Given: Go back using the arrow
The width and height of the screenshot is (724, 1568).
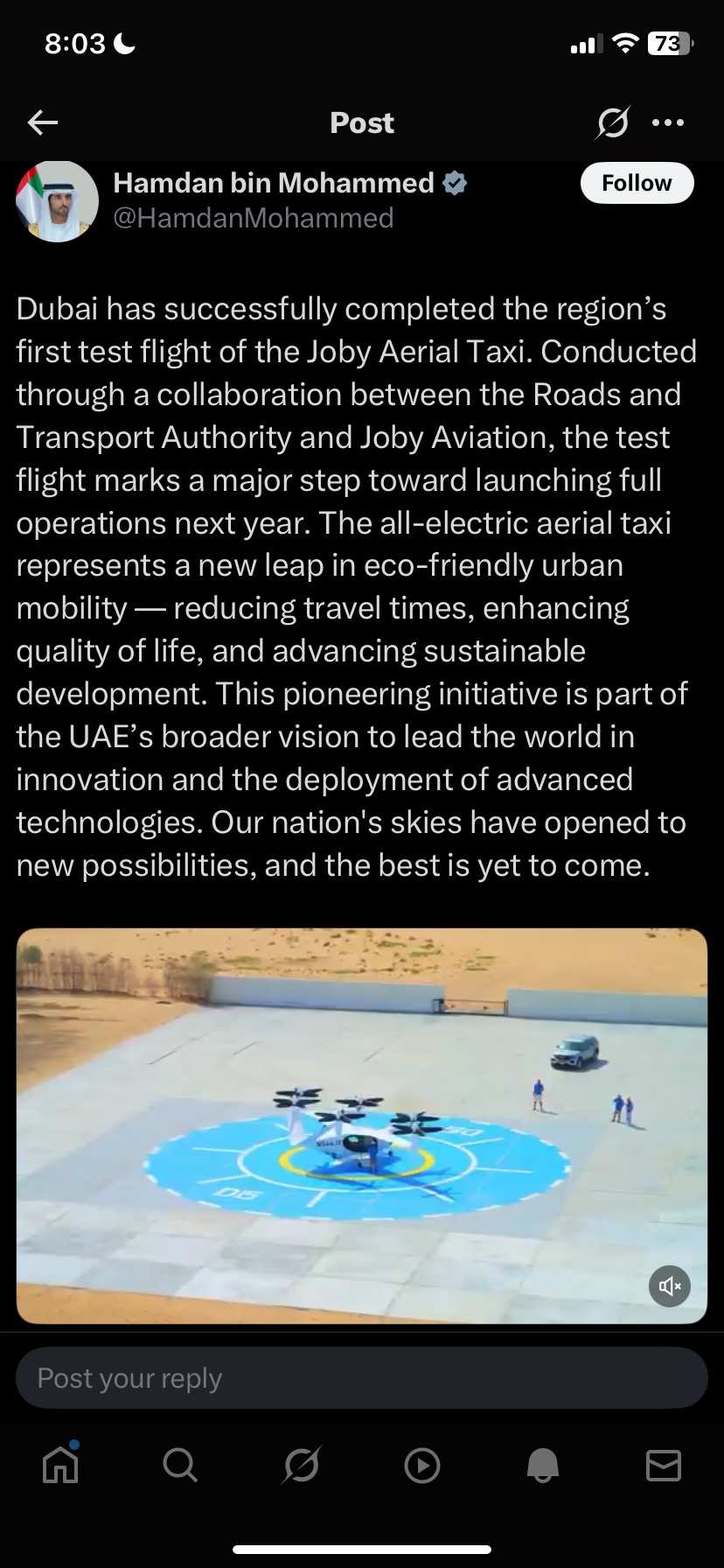Looking at the screenshot, I should click(x=42, y=122).
